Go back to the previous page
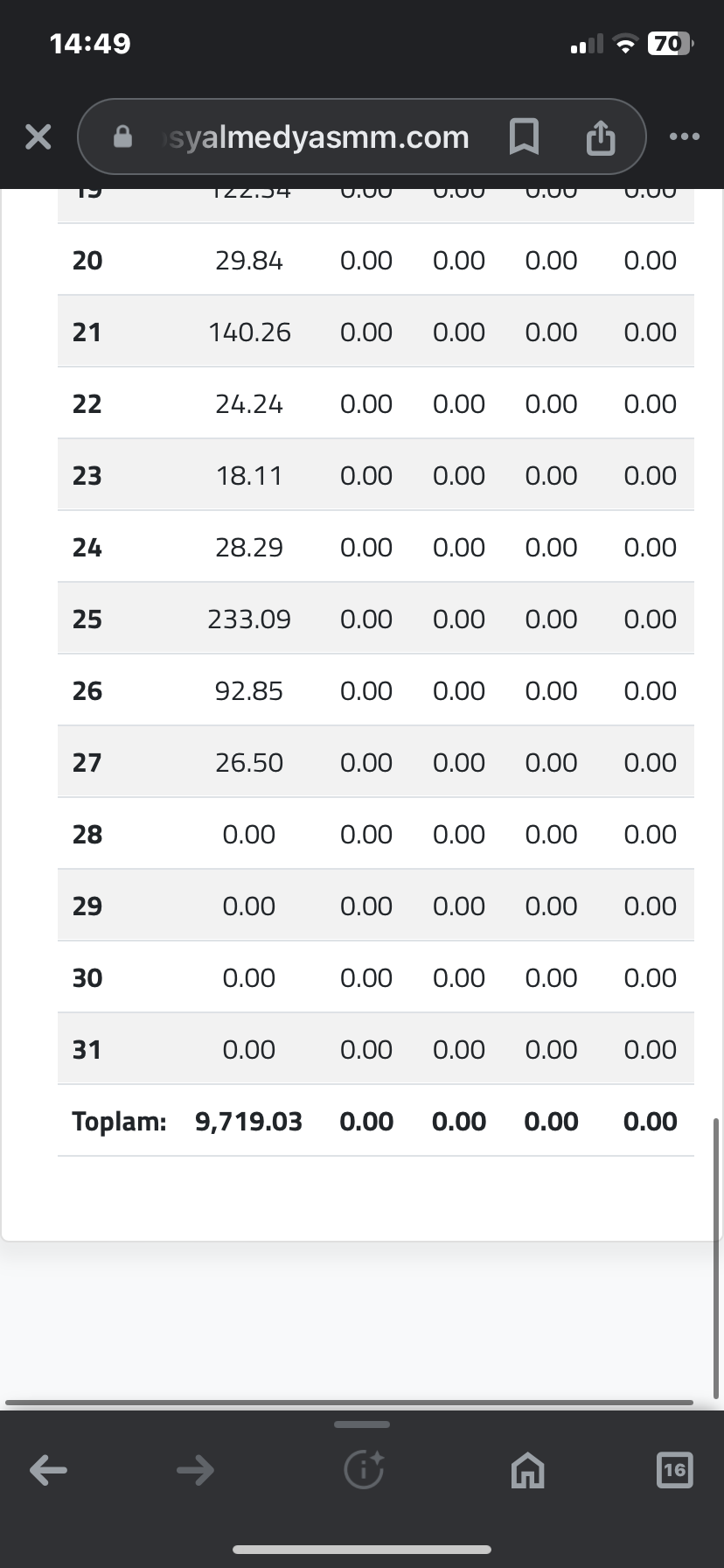This screenshot has width=724, height=1568. tap(48, 1470)
